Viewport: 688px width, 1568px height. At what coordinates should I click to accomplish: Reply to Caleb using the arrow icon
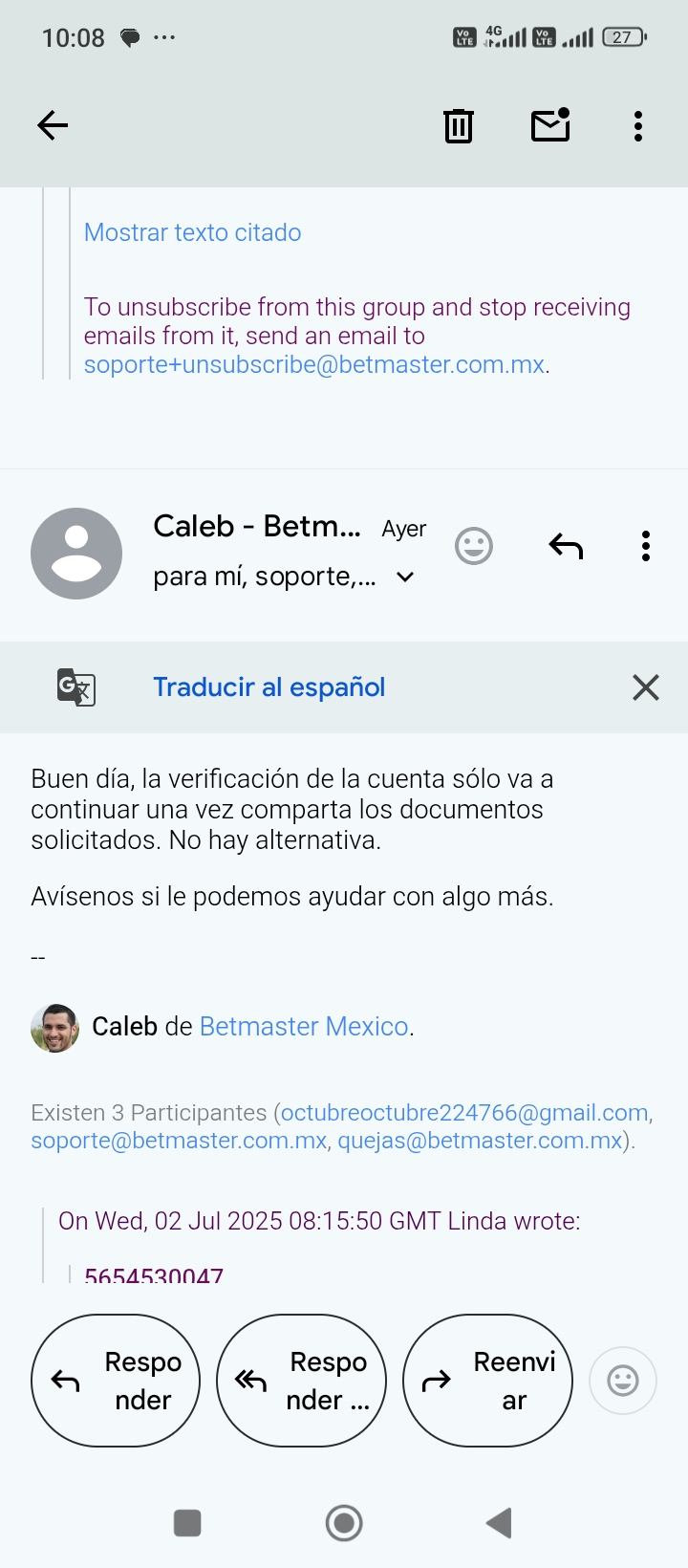click(x=566, y=546)
